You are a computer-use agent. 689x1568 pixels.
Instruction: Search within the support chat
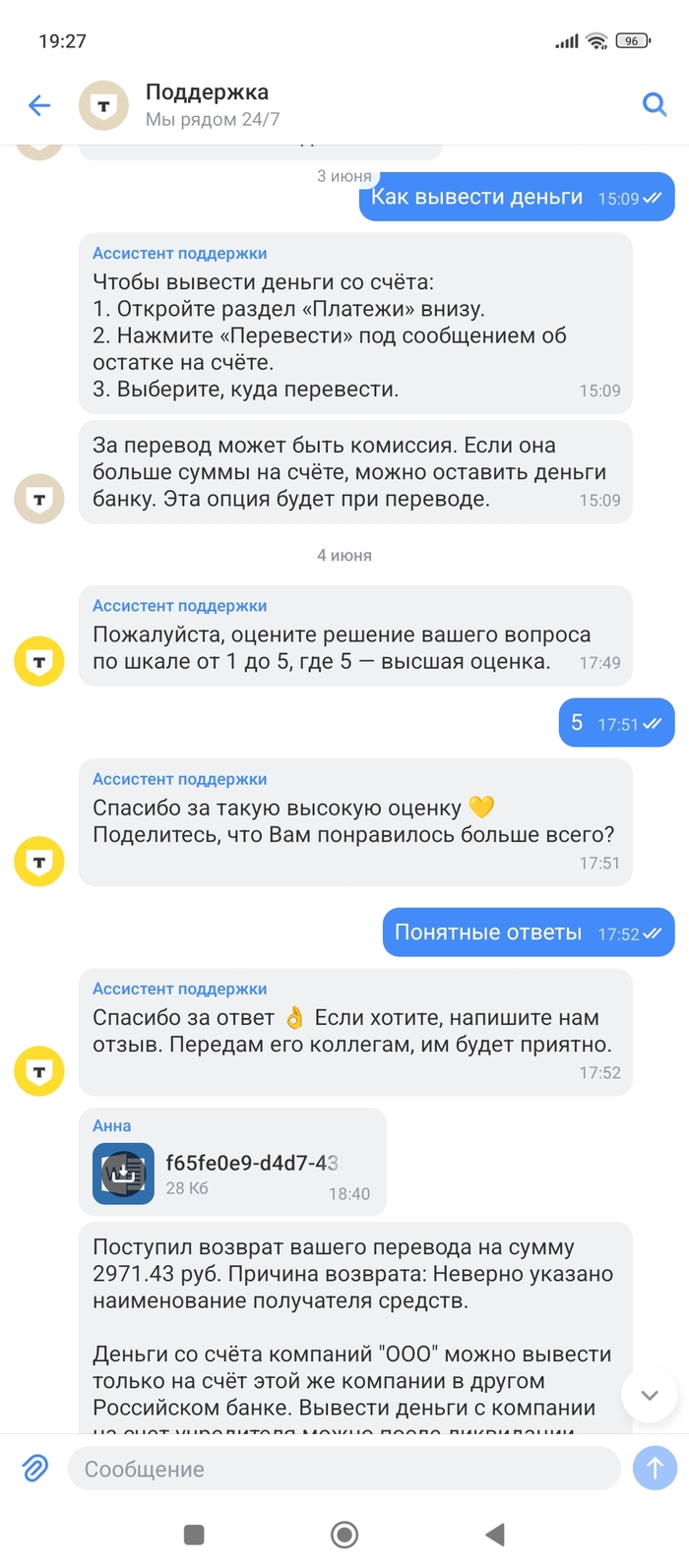655,104
